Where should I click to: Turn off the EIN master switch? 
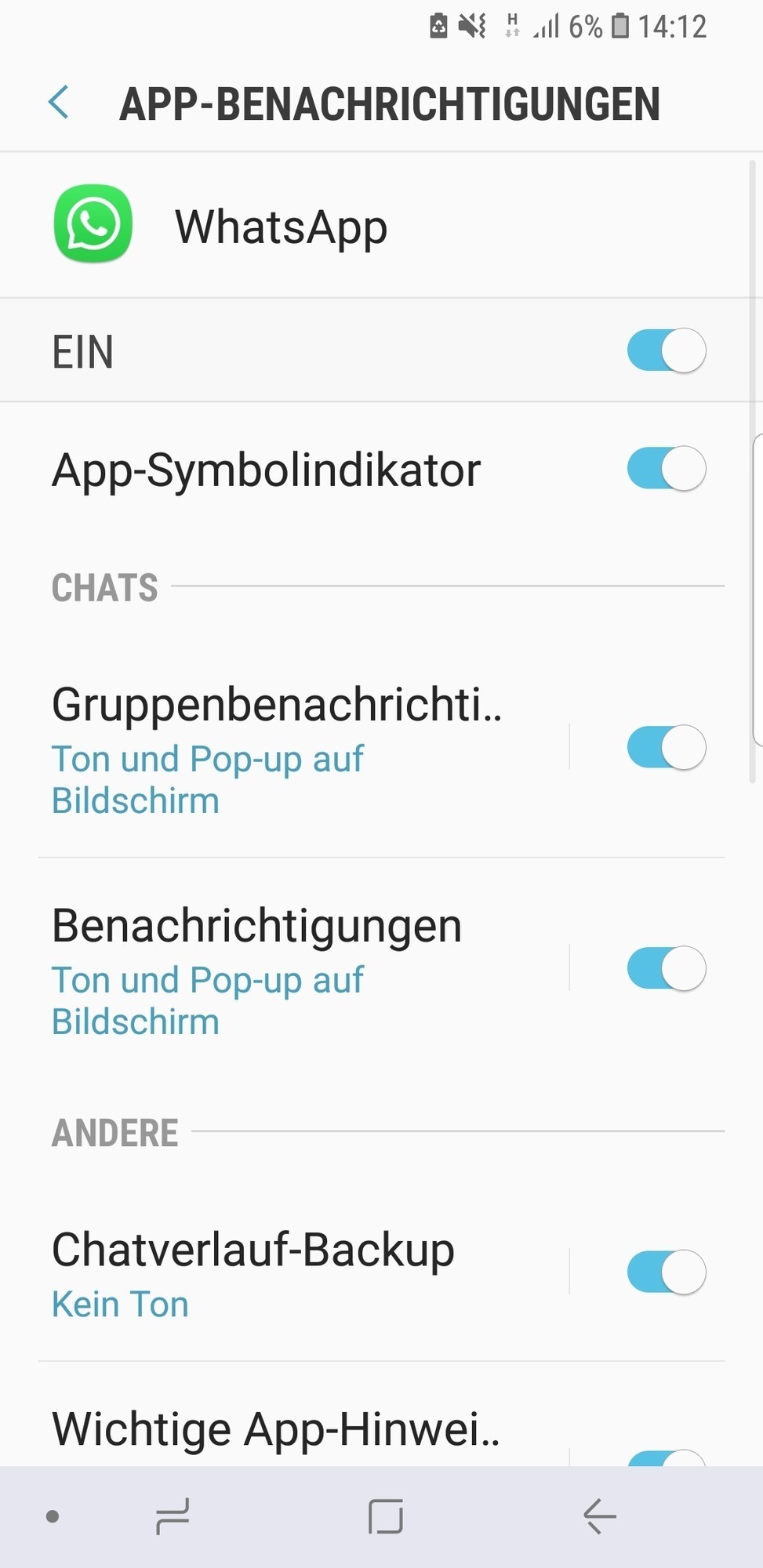(x=666, y=350)
